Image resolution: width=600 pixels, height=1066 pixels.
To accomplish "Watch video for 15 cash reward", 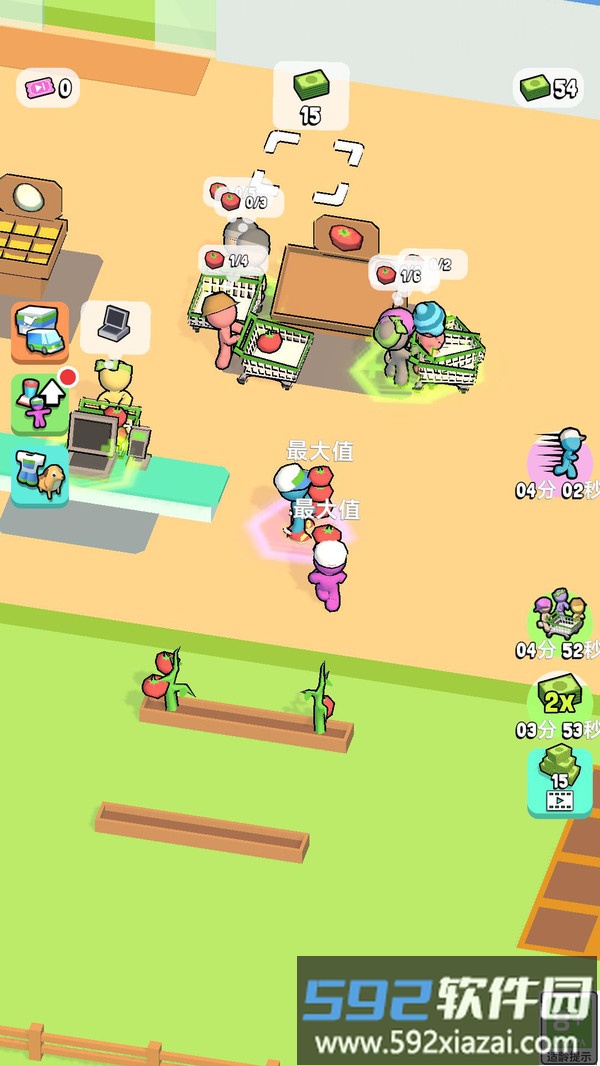I will tap(559, 781).
